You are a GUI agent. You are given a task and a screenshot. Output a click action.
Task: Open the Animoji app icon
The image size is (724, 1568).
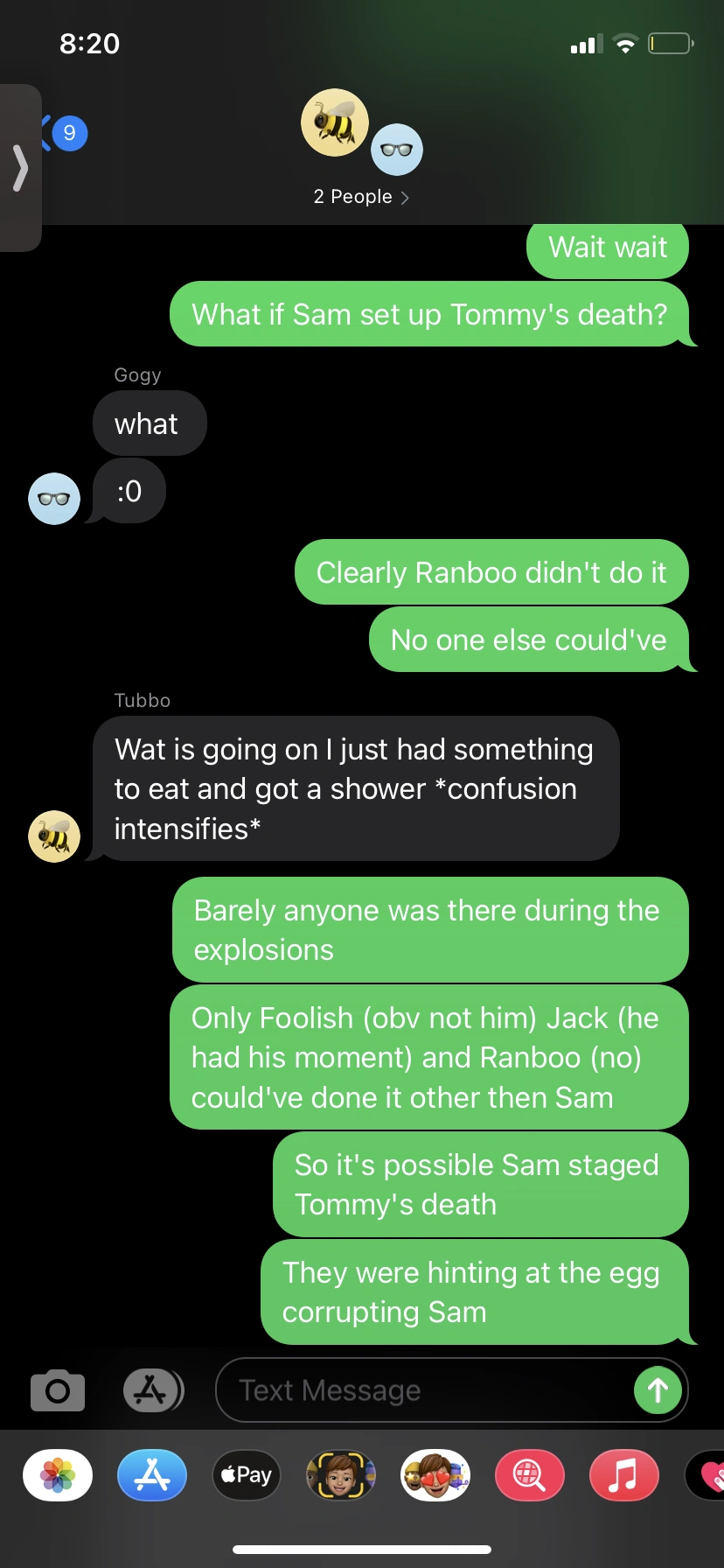(x=340, y=1475)
